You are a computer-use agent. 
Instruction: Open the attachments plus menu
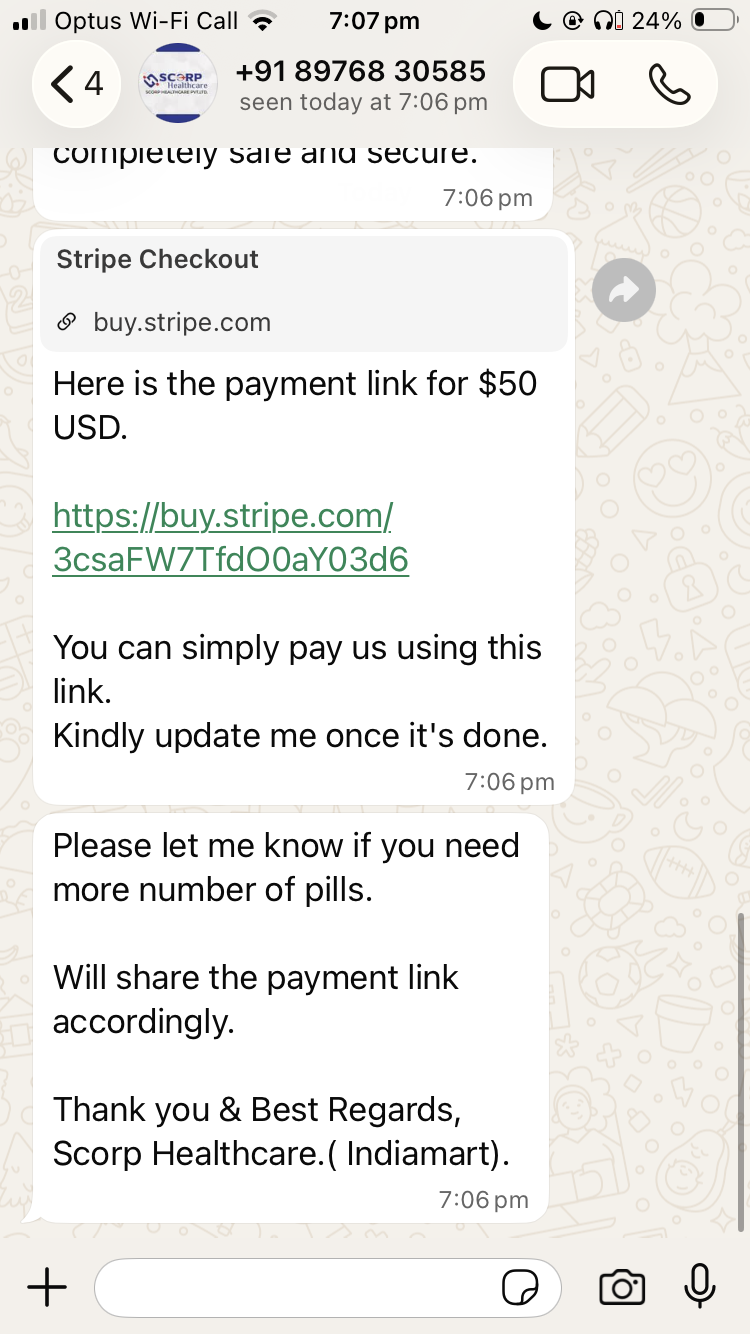tap(46, 1287)
